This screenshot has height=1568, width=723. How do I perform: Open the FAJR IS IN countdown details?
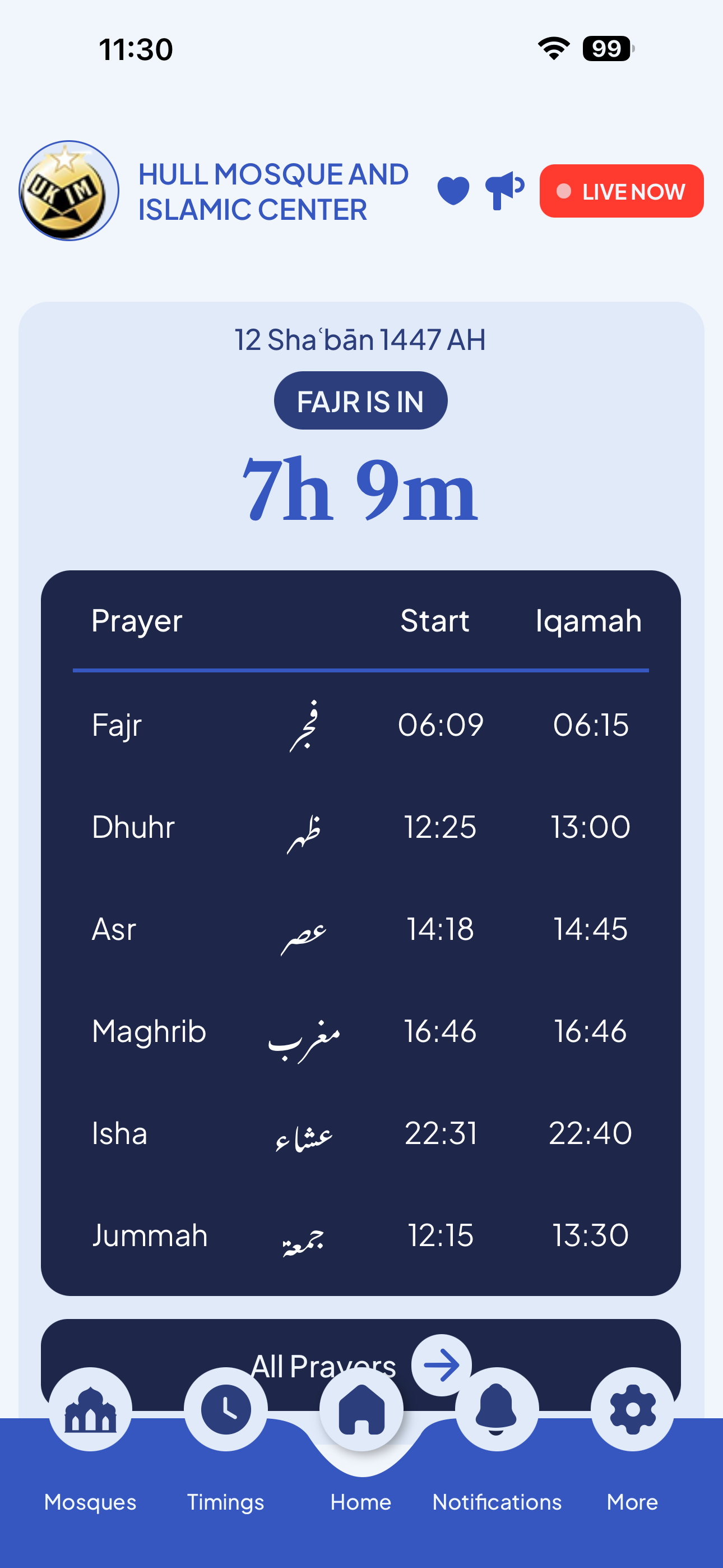pos(361,400)
